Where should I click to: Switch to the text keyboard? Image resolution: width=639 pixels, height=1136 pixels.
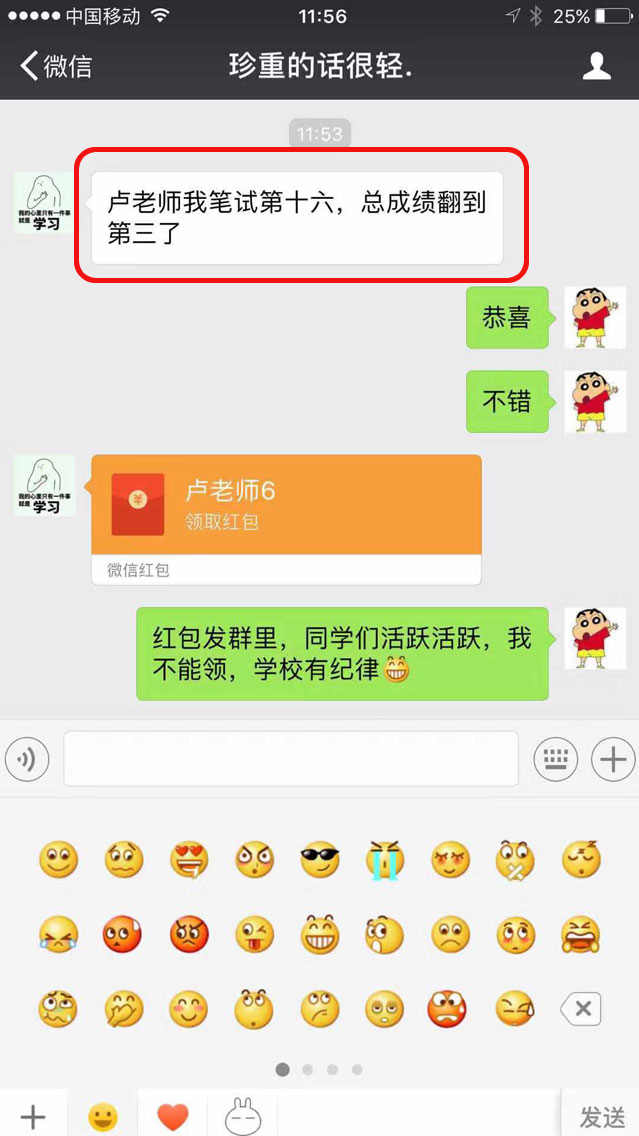[555, 760]
